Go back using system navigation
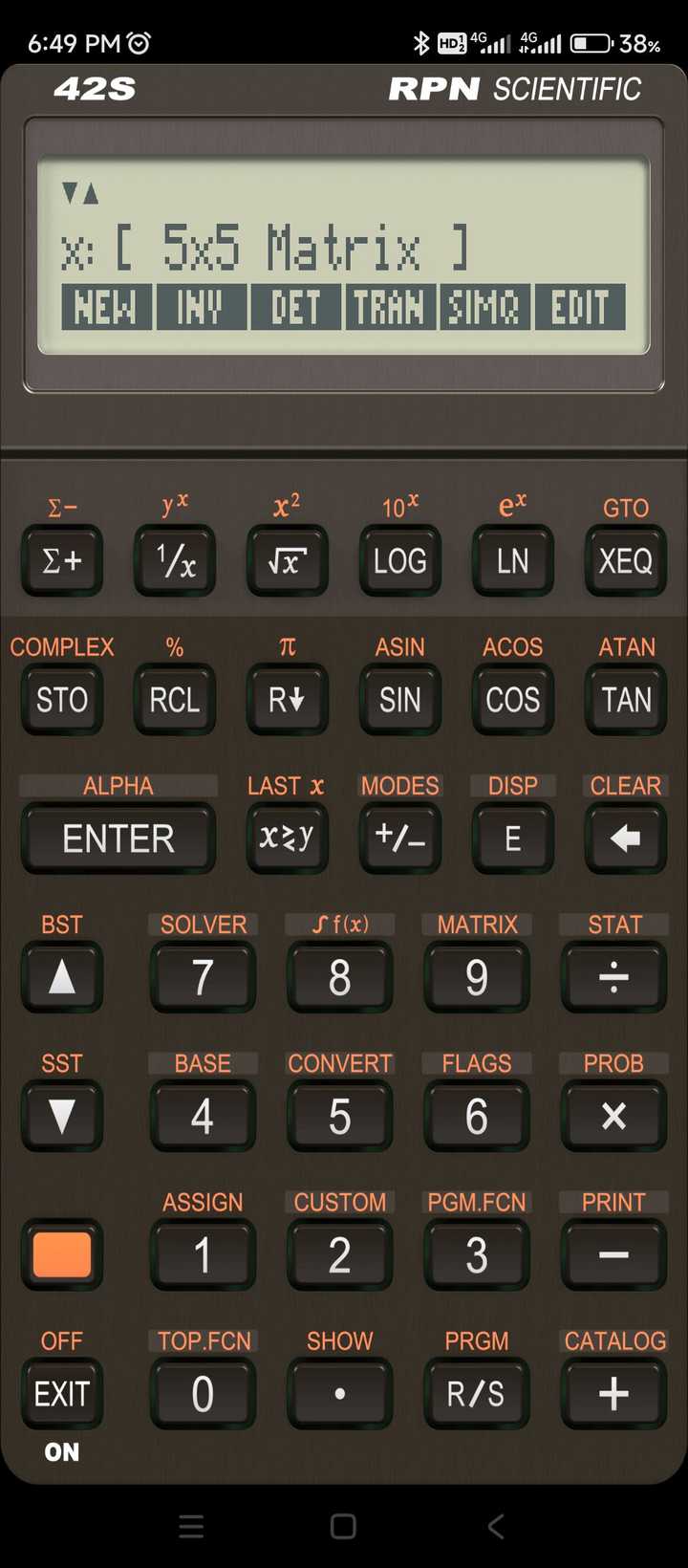The width and height of the screenshot is (688, 1568). coord(495,1526)
